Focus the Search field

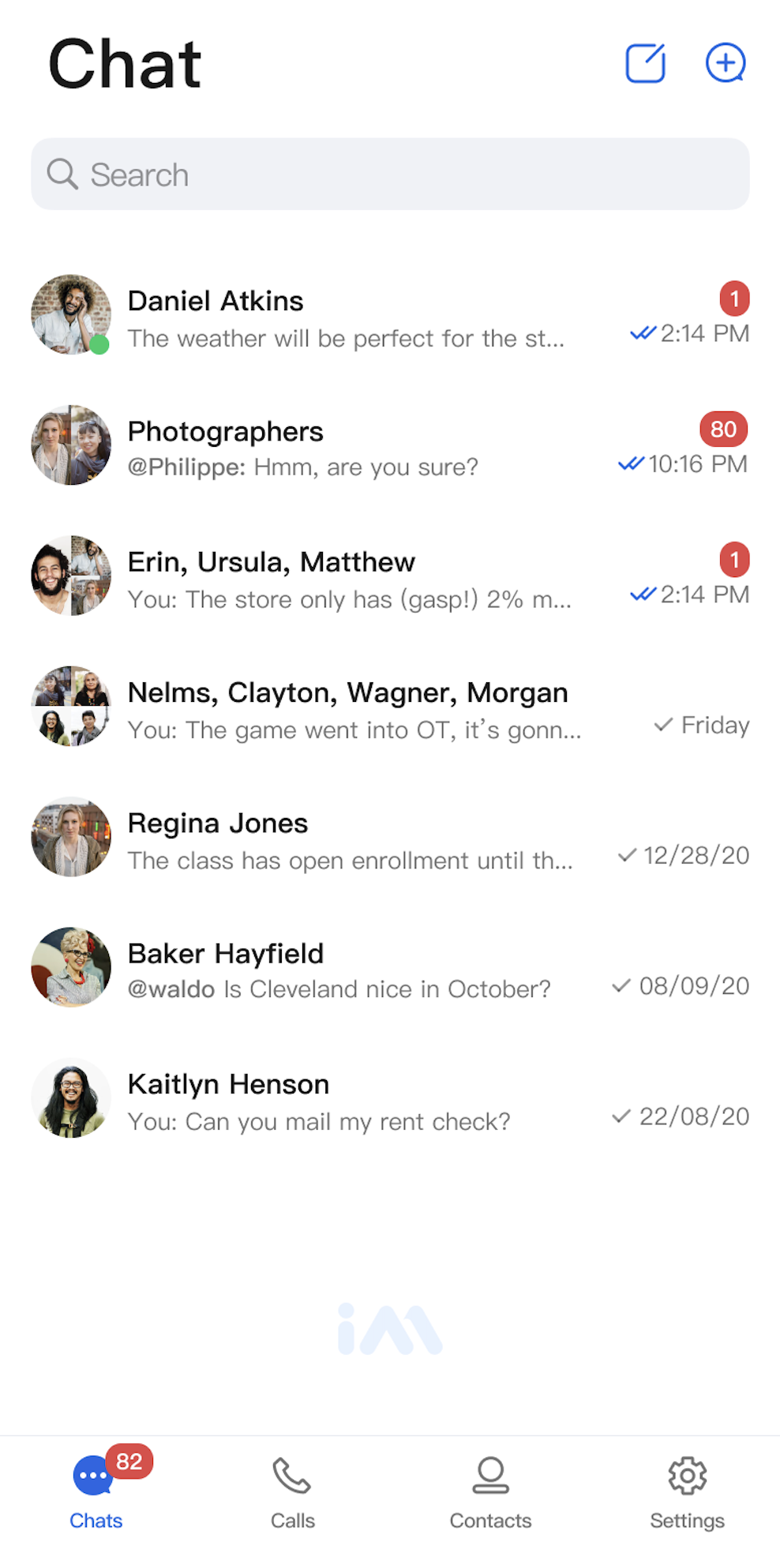coord(390,174)
